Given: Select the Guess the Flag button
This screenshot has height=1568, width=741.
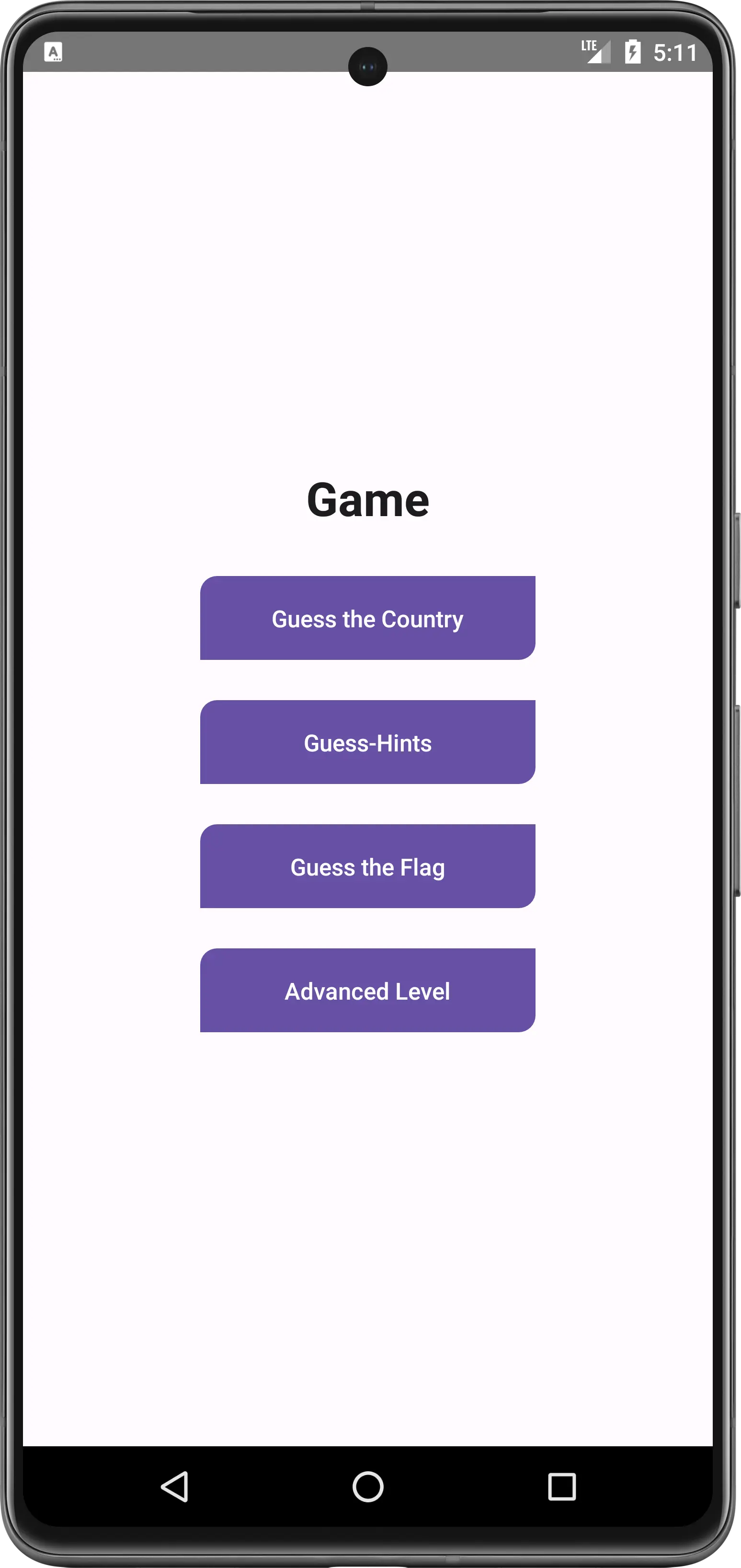Looking at the screenshot, I should point(367,866).
